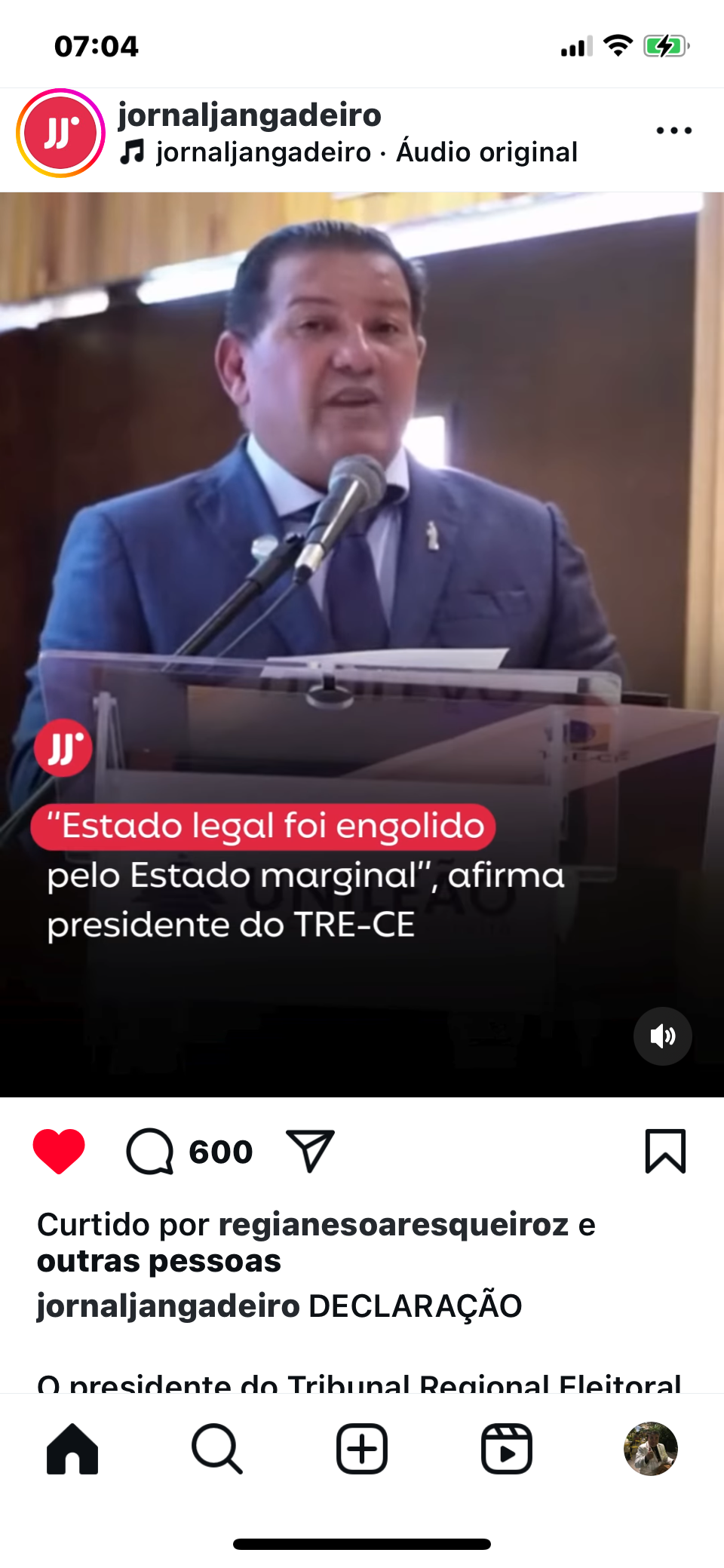This screenshot has width=724, height=1568.
Task: Open jornaljangadeiro's story from the profile picture
Action: pyautogui.click(x=60, y=133)
